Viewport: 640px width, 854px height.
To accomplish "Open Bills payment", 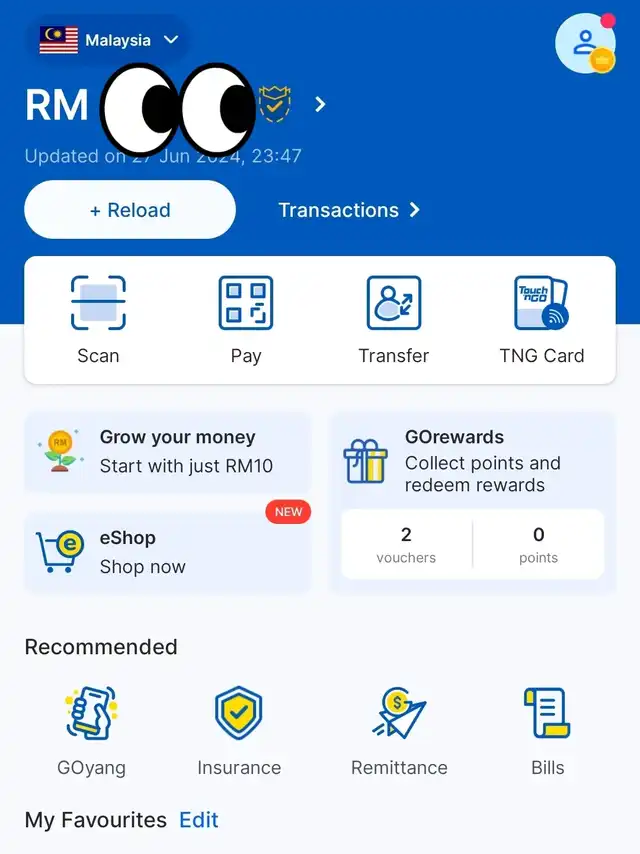I will [547, 730].
